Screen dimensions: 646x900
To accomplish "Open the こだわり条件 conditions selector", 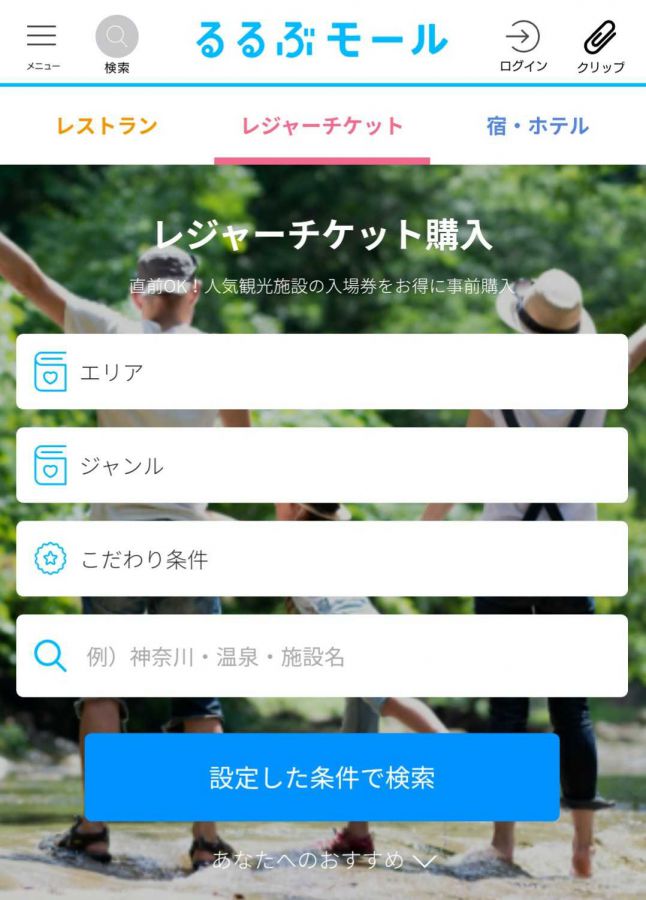I will coord(322,559).
